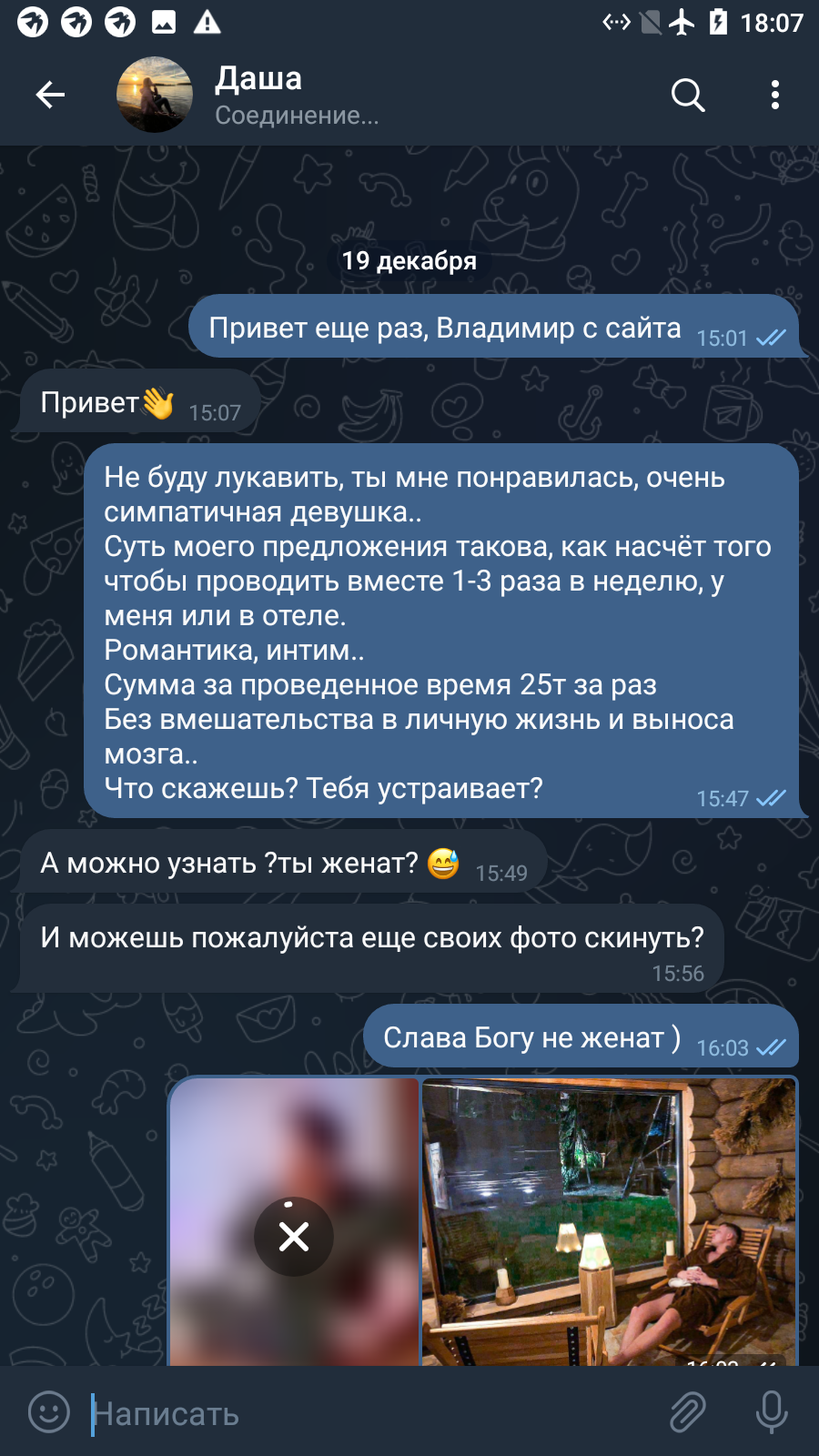Go back using the header arrow

click(50, 95)
